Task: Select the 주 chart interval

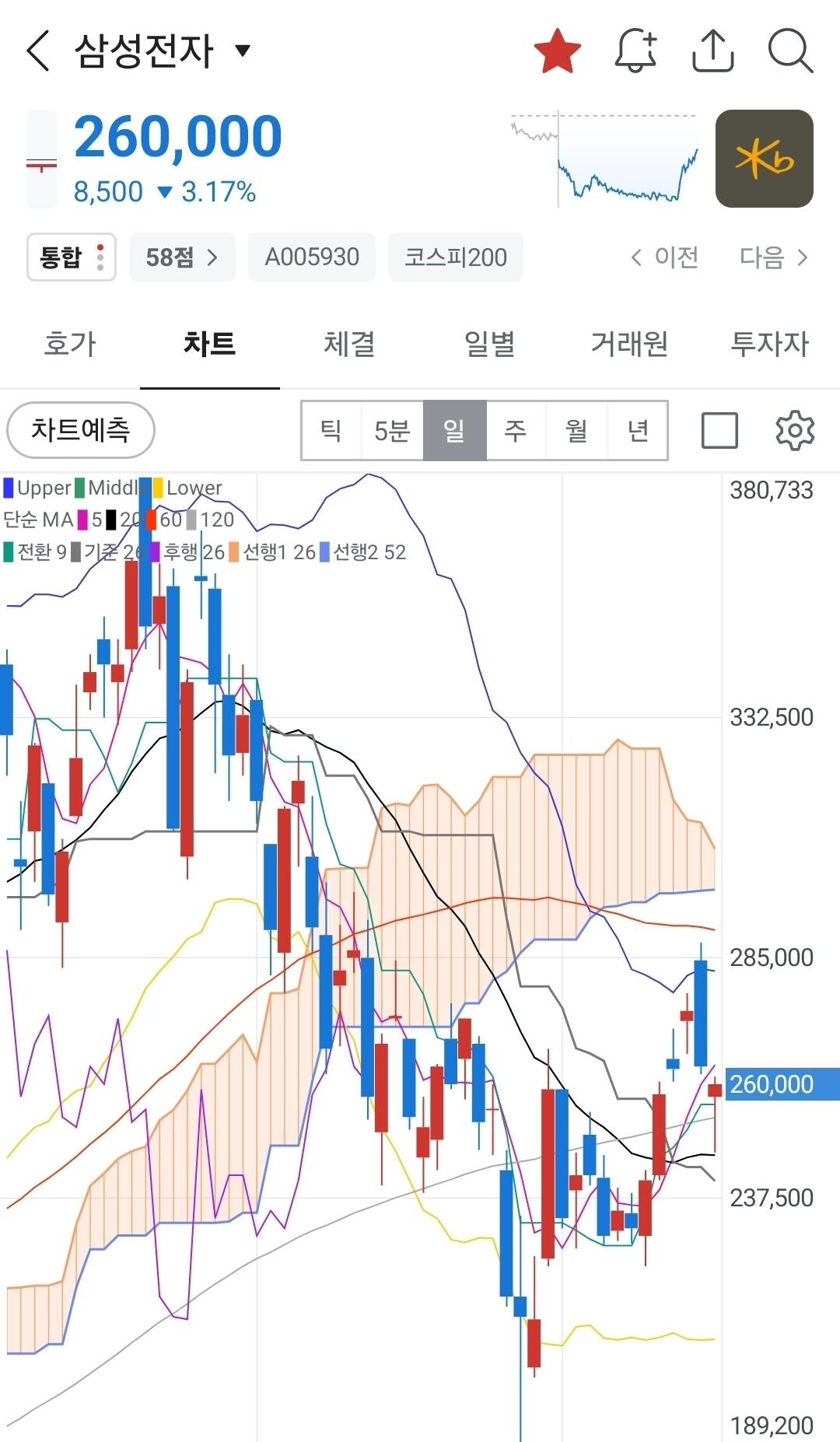Action: (516, 430)
